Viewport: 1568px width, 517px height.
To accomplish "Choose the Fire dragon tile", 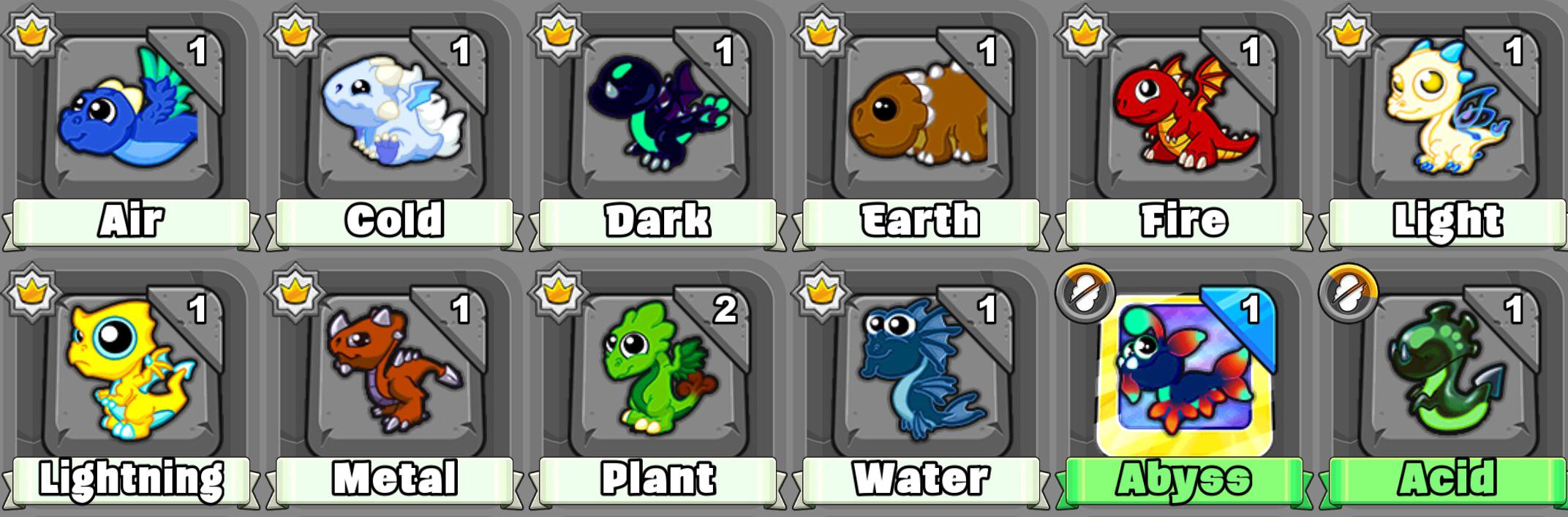I will coord(1185,117).
